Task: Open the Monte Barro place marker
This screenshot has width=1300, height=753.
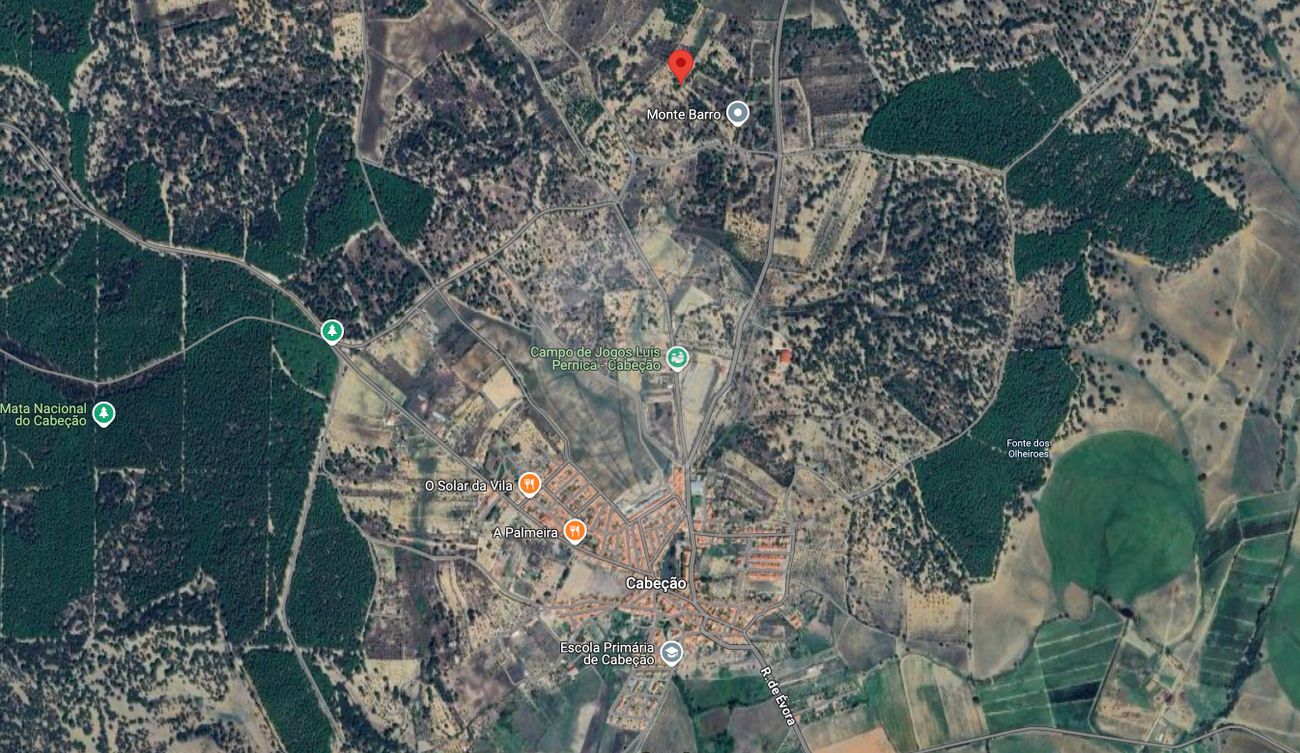Action: [737, 113]
